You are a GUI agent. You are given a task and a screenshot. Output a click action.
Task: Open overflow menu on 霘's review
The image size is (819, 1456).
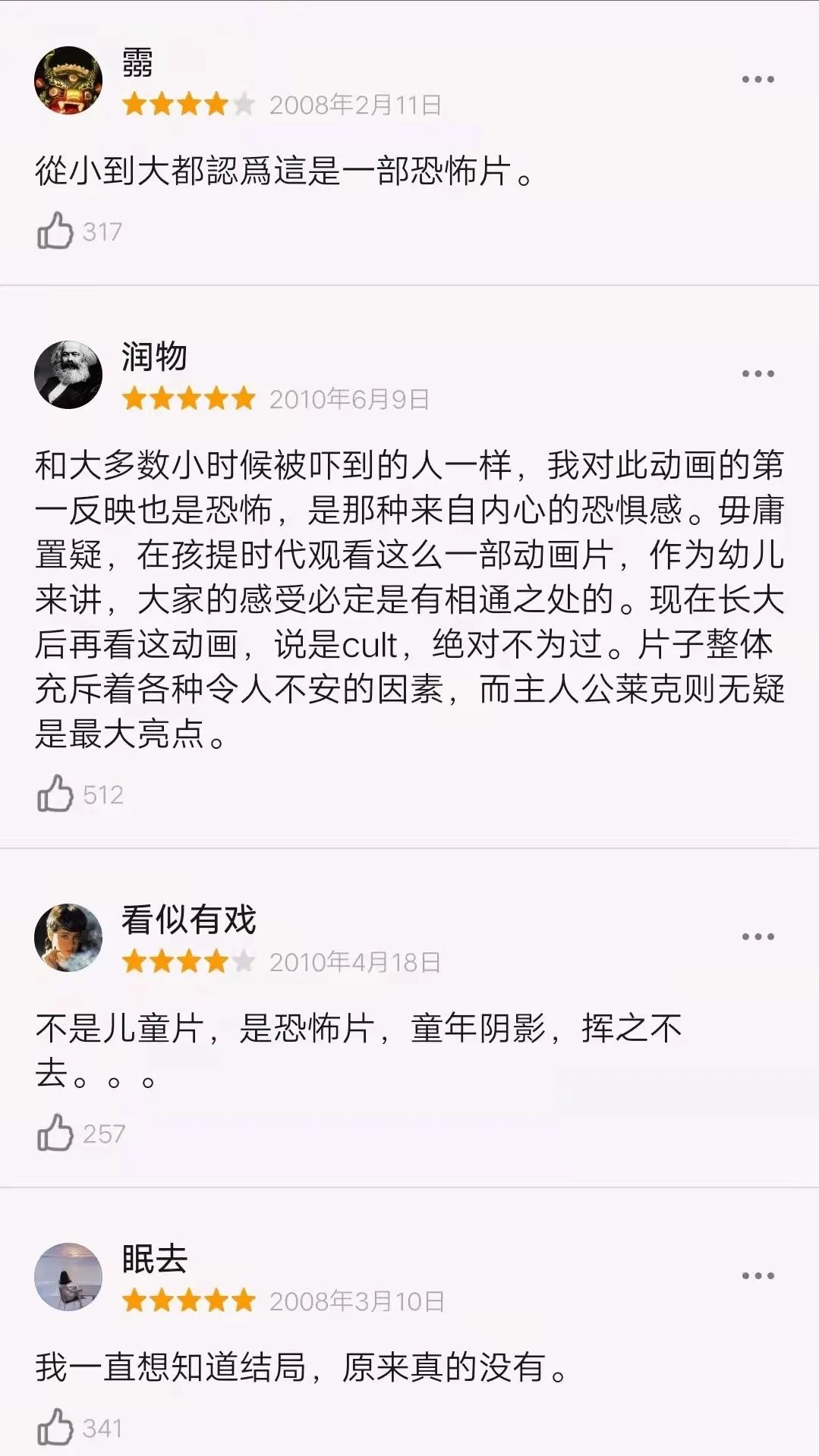(x=758, y=79)
